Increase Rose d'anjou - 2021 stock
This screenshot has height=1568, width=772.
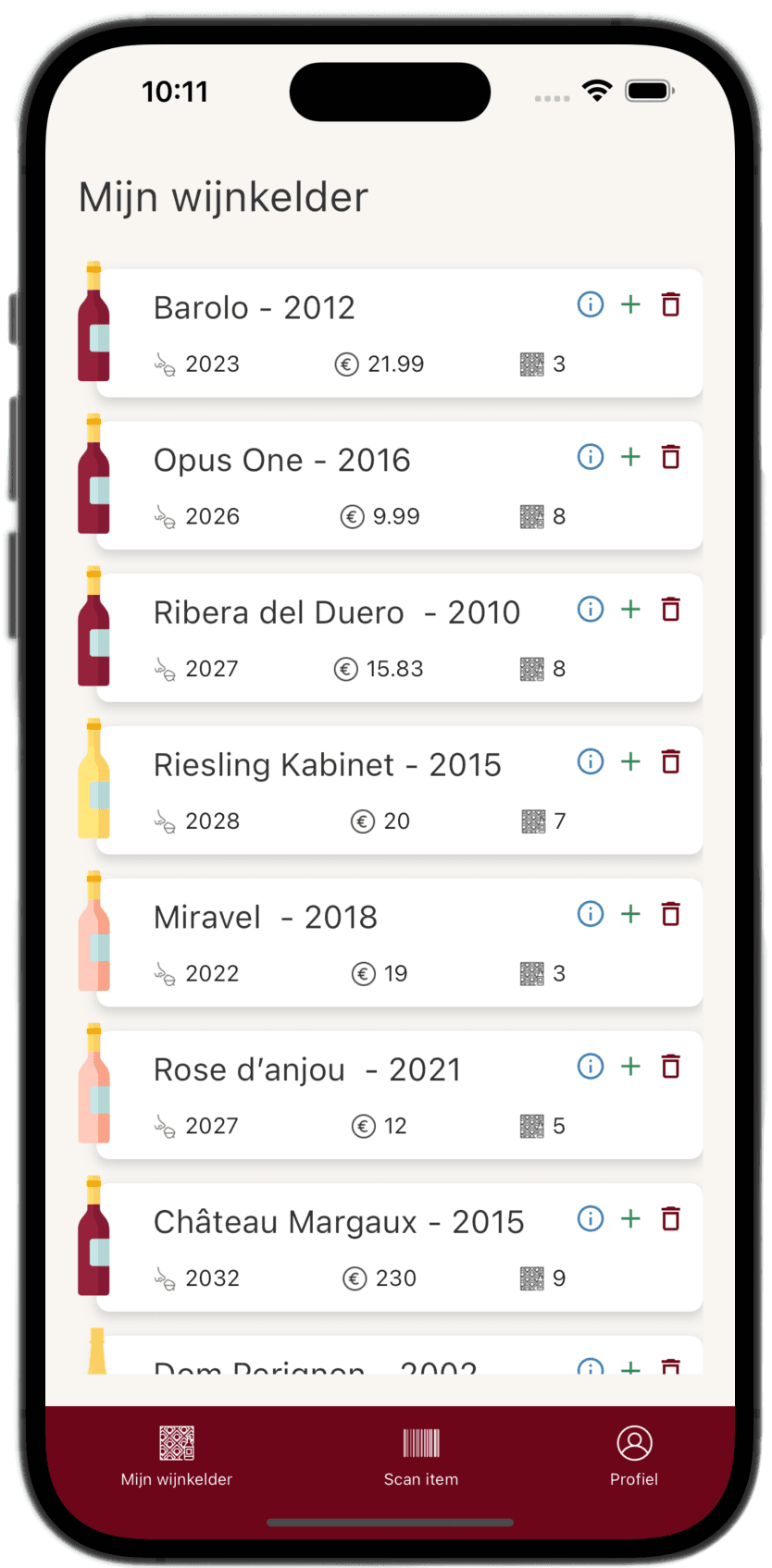[630, 1067]
